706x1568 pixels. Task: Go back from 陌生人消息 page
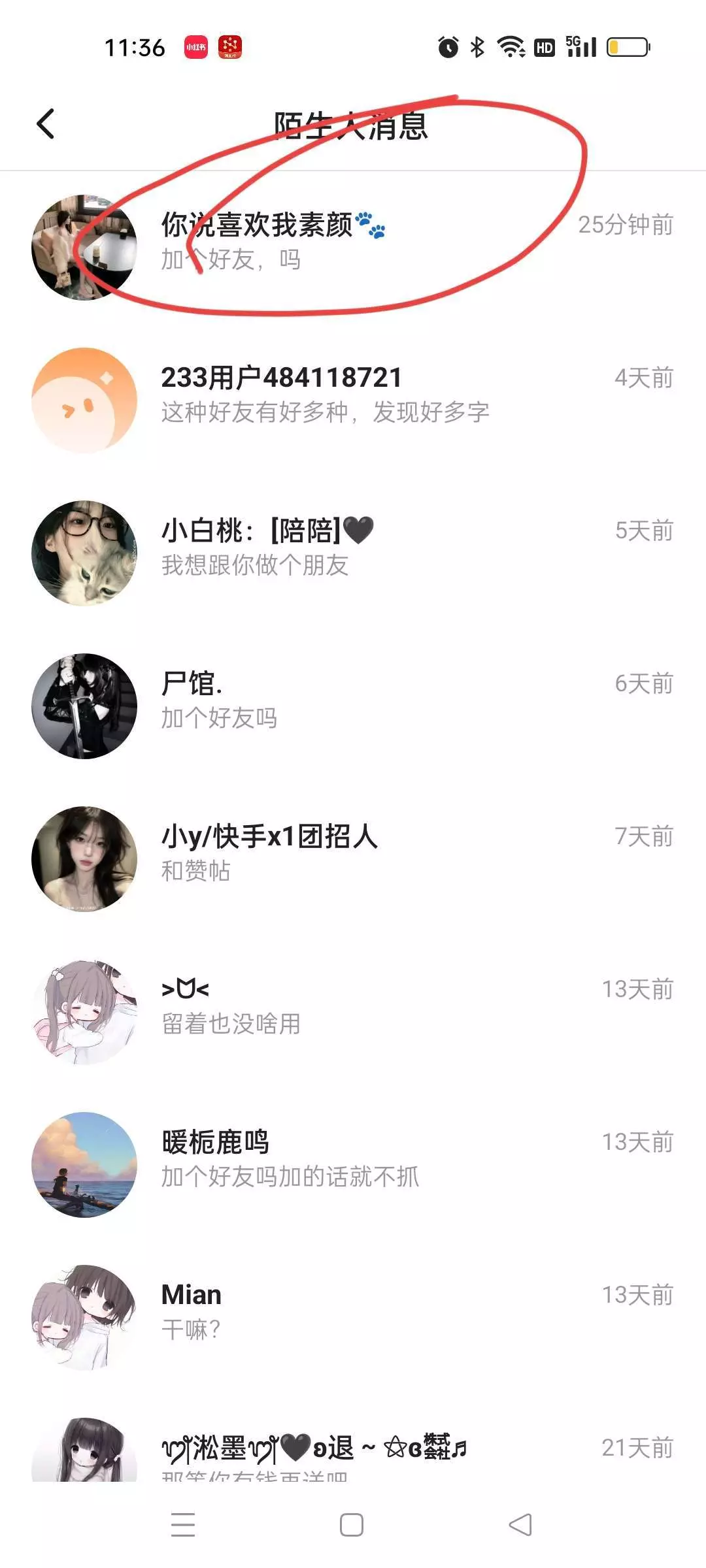[x=46, y=124]
